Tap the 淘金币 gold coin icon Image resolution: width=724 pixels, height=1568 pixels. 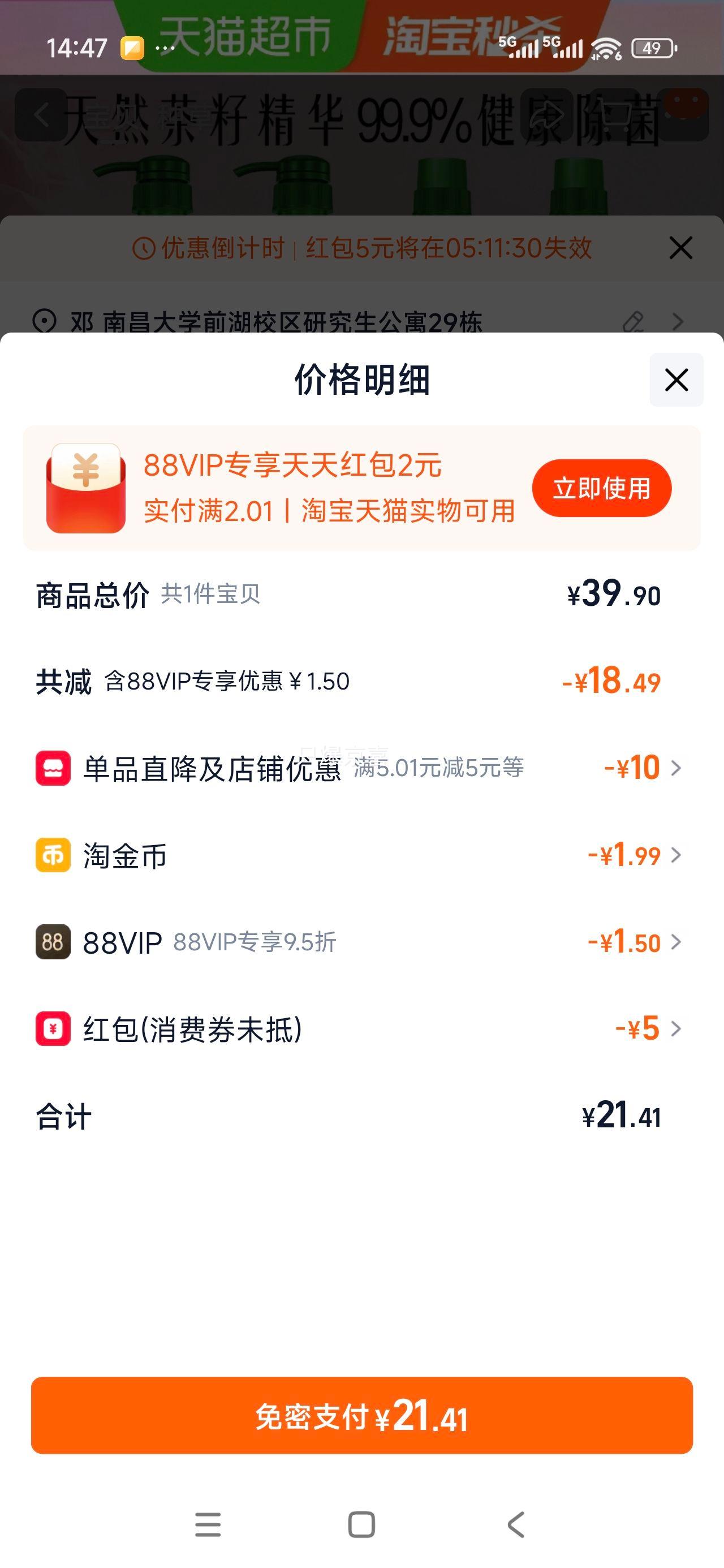(51, 856)
